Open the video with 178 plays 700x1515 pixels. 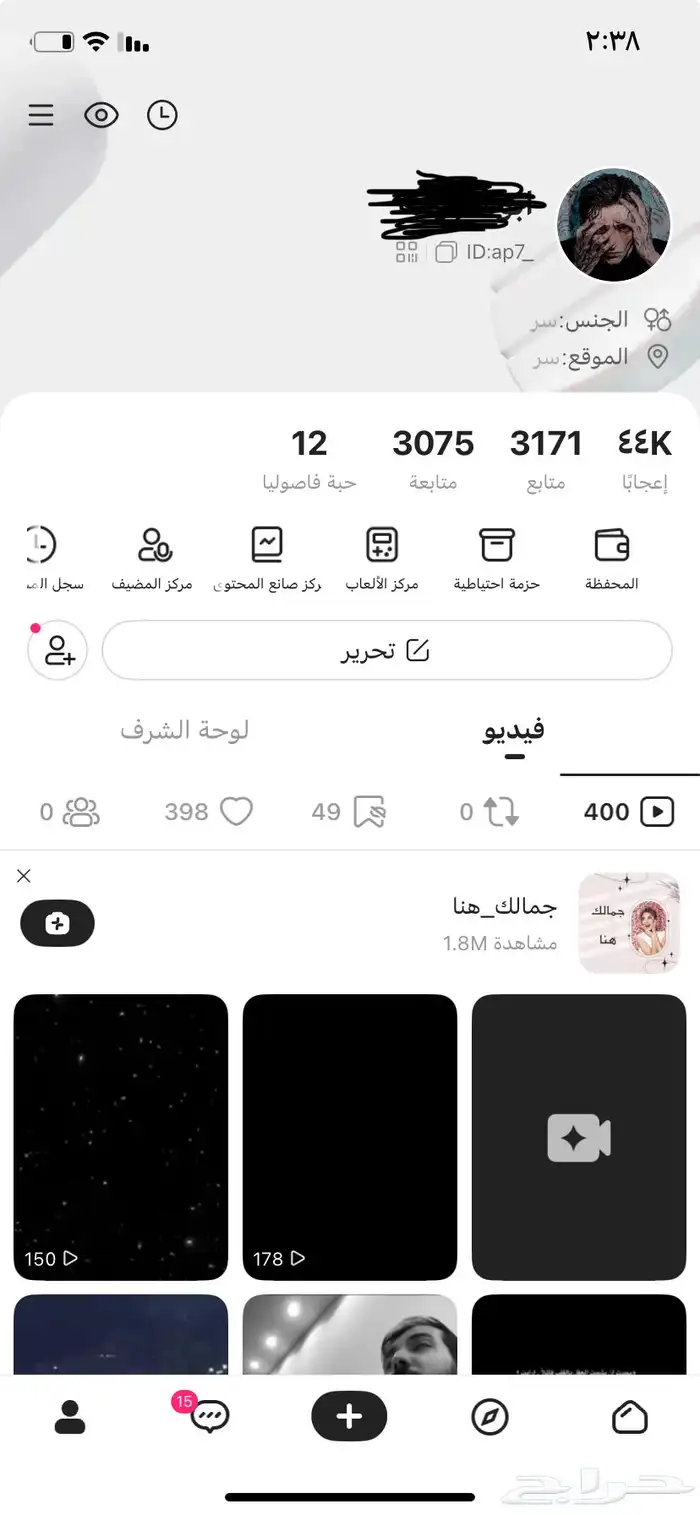[350, 1137]
